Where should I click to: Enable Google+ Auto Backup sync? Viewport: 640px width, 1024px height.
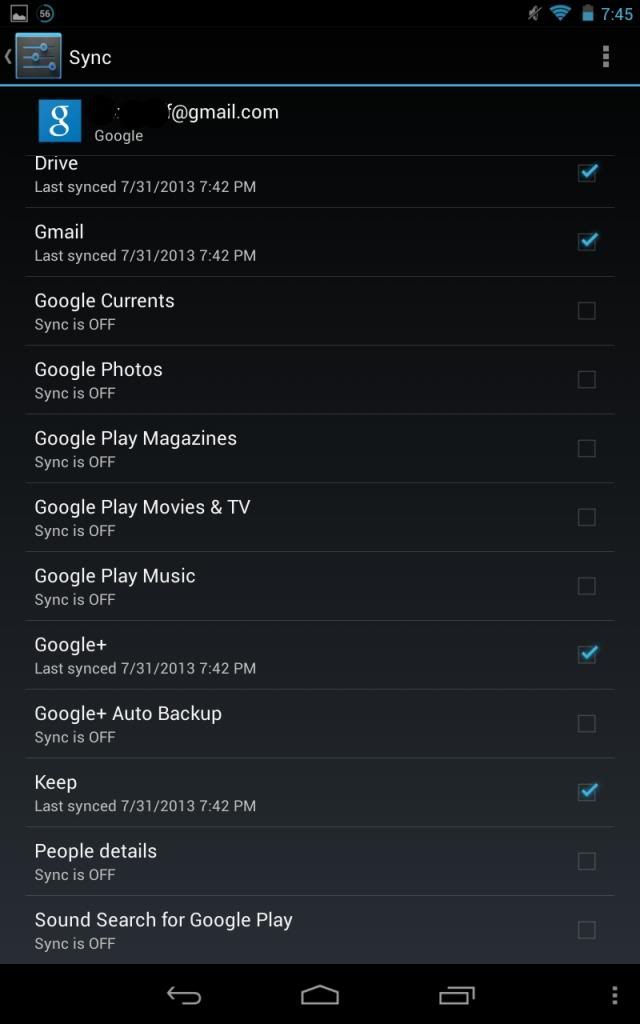coord(587,724)
